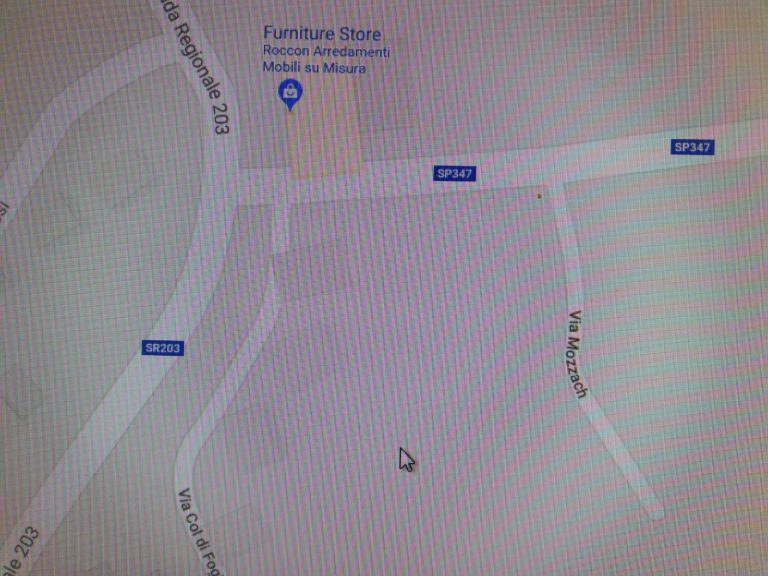The width and height of the screenshot is (768, 576).
Task: Open the Roccon Arredamenti furniture store pin
Action: click(290, 94)
